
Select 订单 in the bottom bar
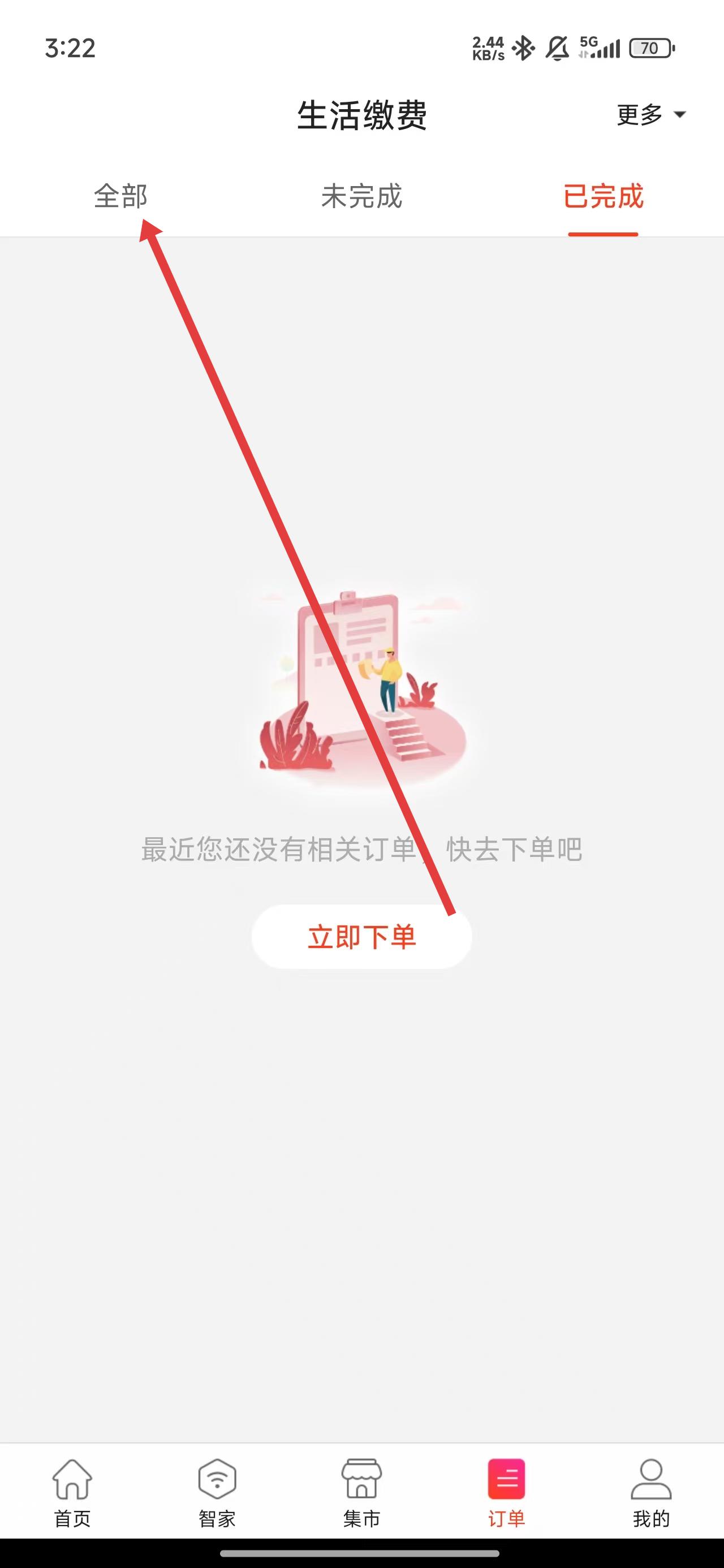(x=506, y=1493)
